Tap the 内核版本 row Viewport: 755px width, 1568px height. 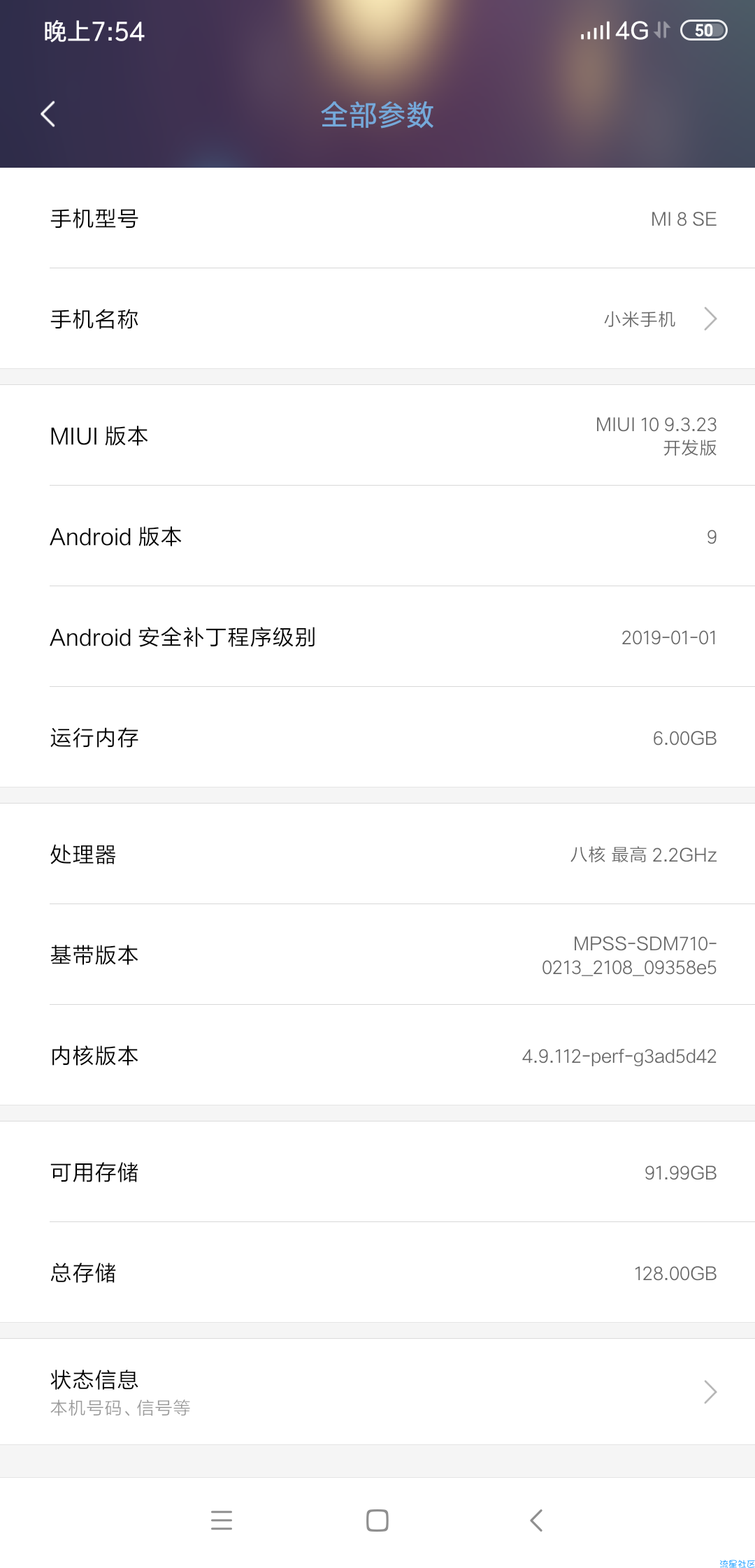pos(377,1055)
